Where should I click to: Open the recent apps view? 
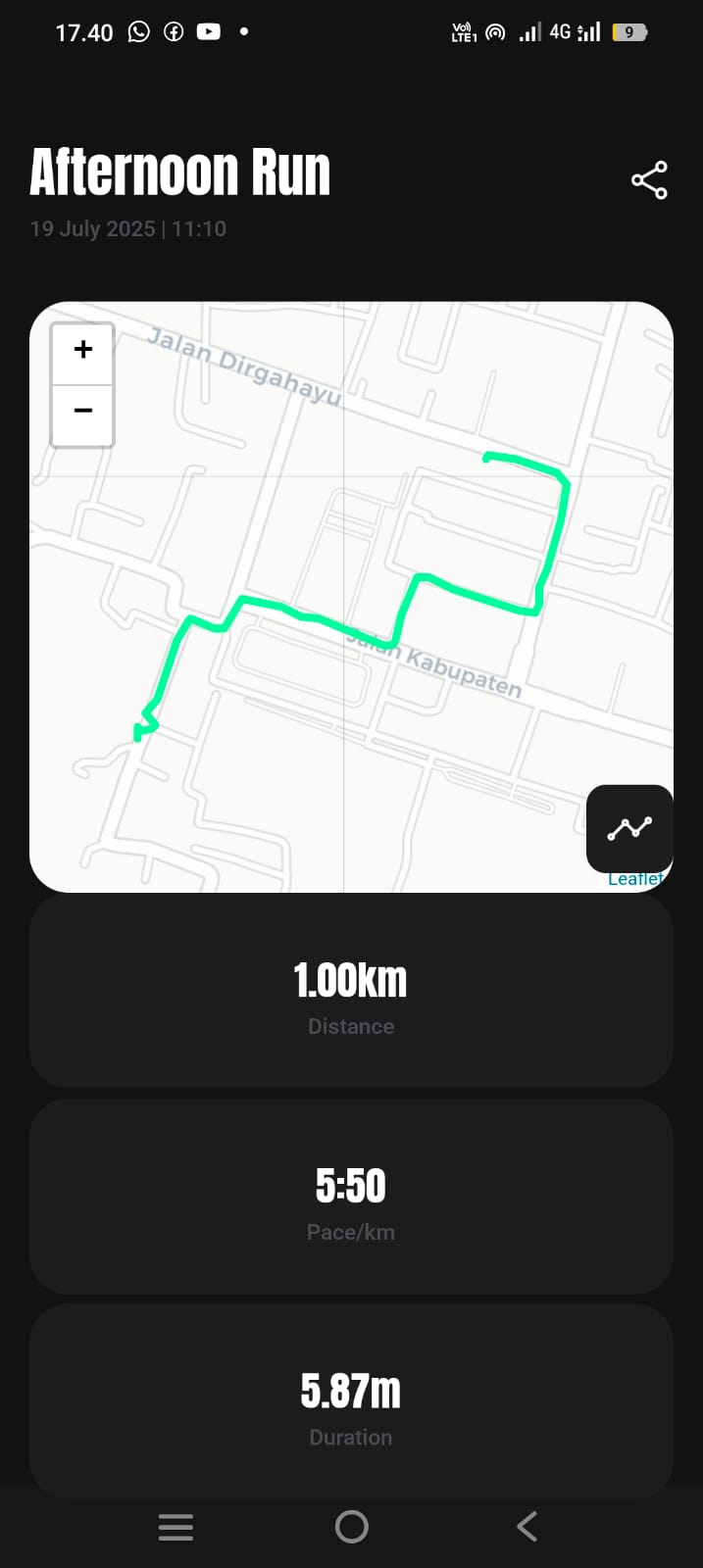(x=176, y=1526)
